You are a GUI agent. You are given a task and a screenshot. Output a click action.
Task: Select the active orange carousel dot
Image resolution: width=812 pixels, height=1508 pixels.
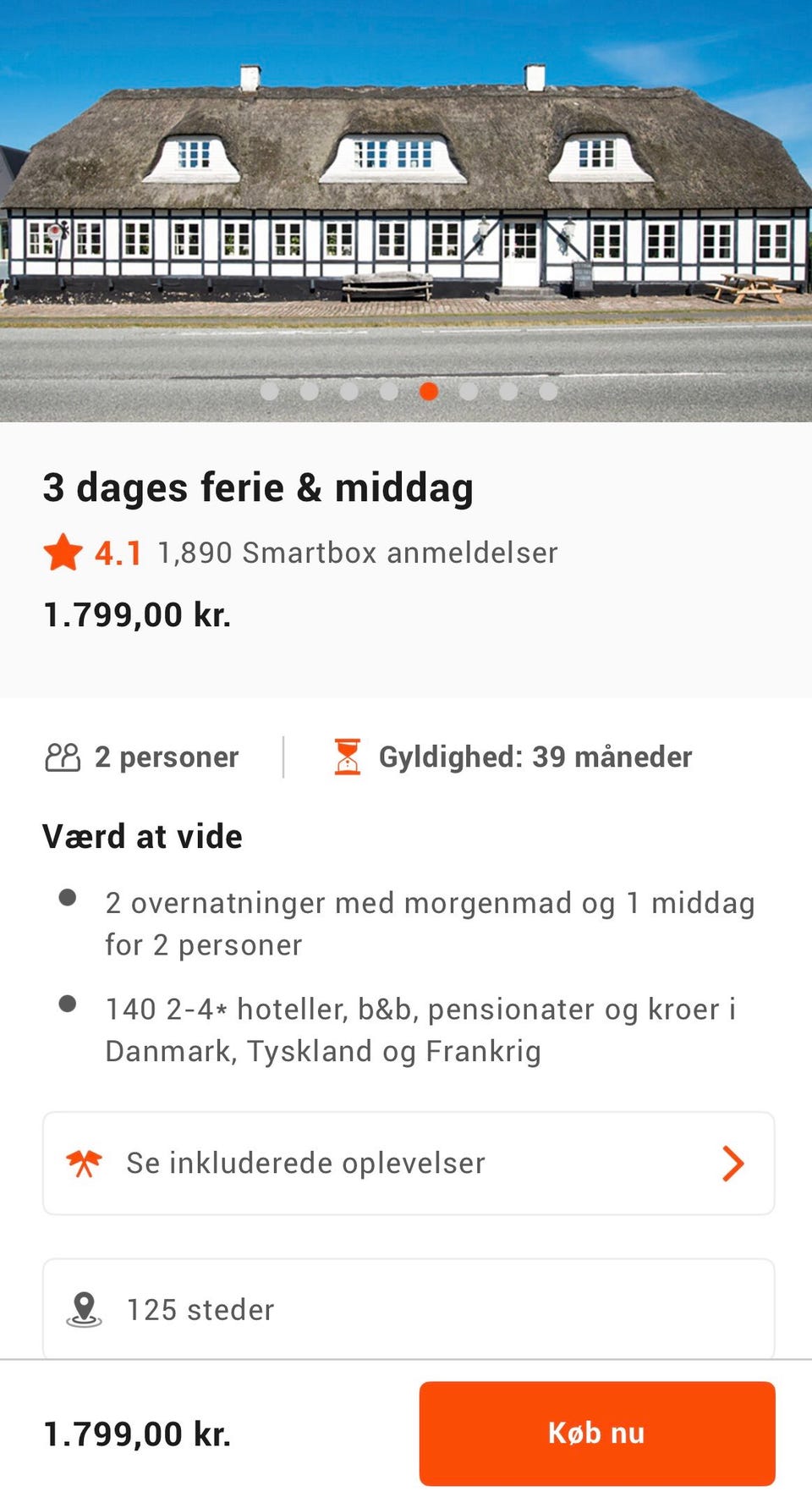[x=430, y=391]
